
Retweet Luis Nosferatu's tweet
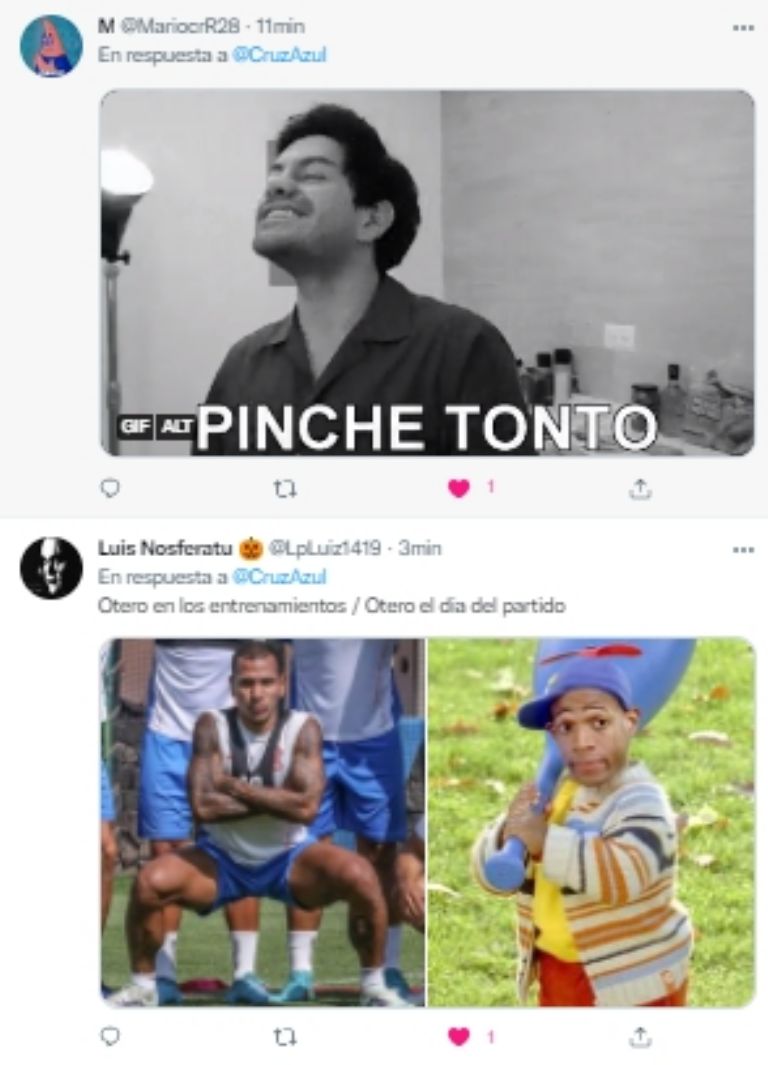pyautogui.click(x=285, y=1037)
